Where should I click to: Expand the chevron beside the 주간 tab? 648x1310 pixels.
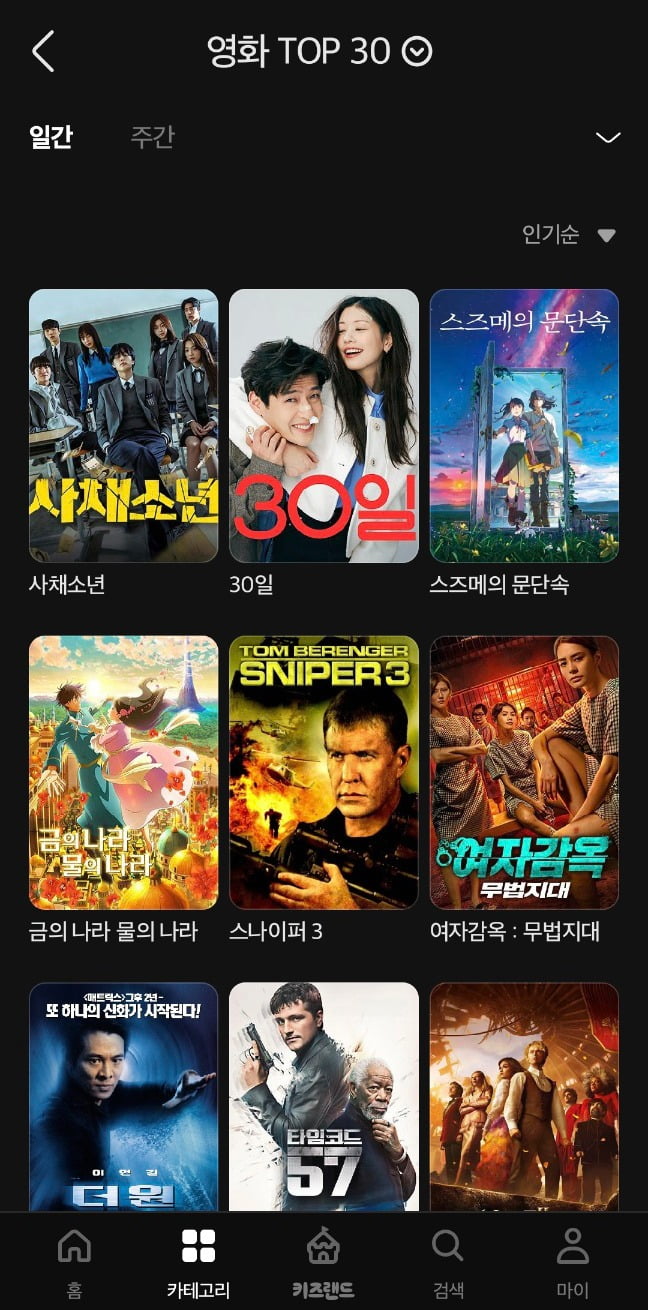click(x=608, y=137)
